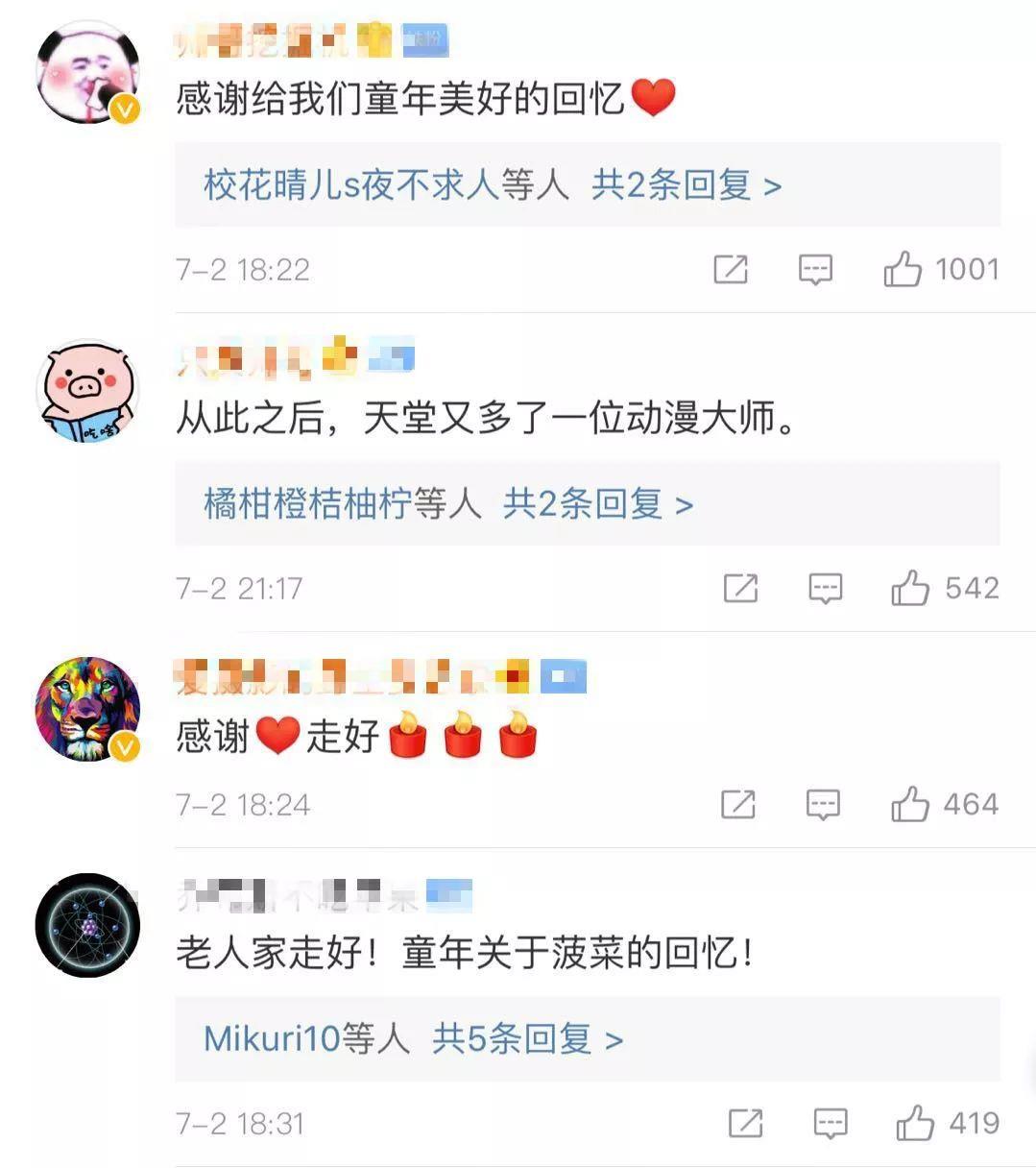Open the panda-face avatar's profile
1036x1168 pixels.
click(87, 74)
